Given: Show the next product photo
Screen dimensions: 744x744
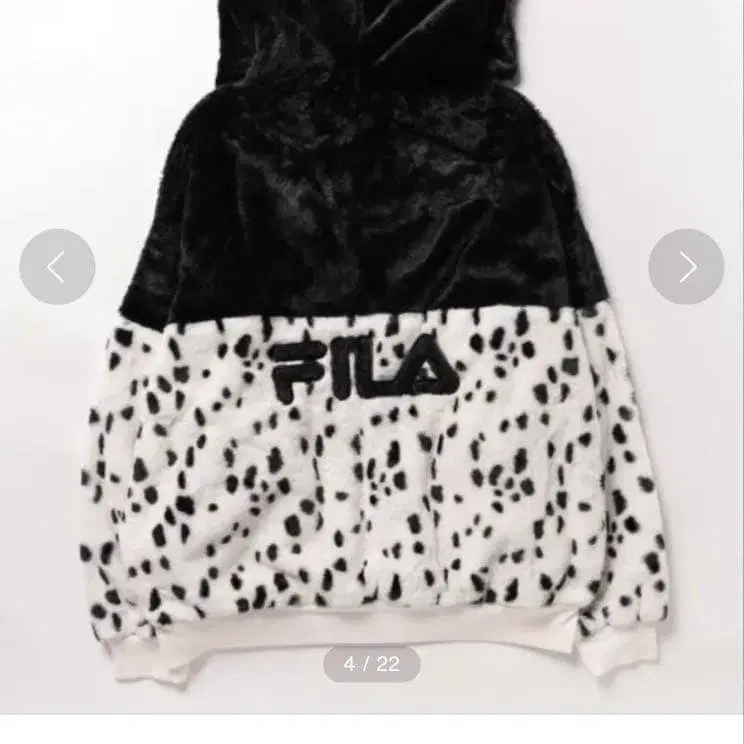Looking at the screenshot, I should [x=686, y=267].
